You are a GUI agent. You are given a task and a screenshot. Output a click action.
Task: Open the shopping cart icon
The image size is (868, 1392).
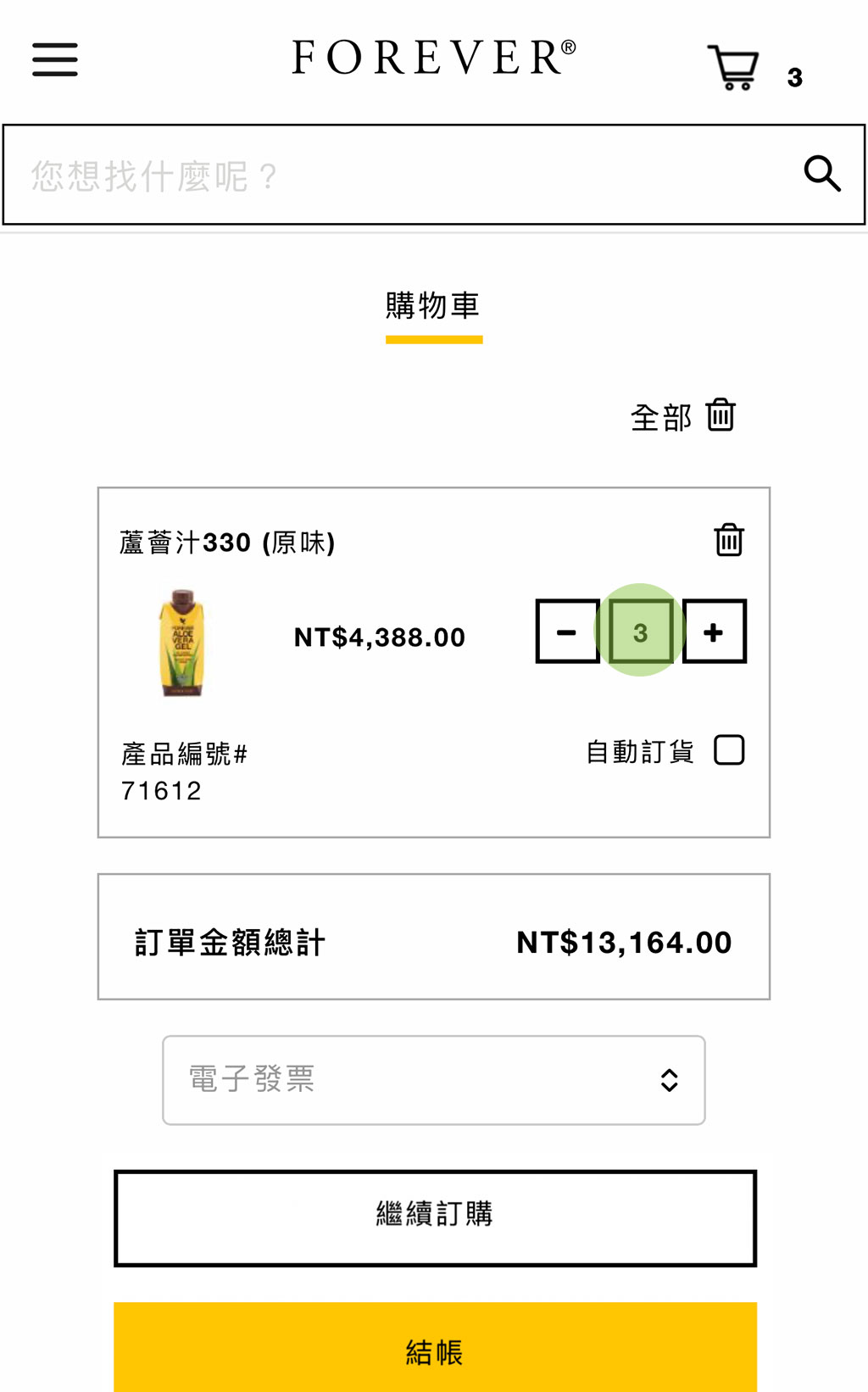[733, 67]
